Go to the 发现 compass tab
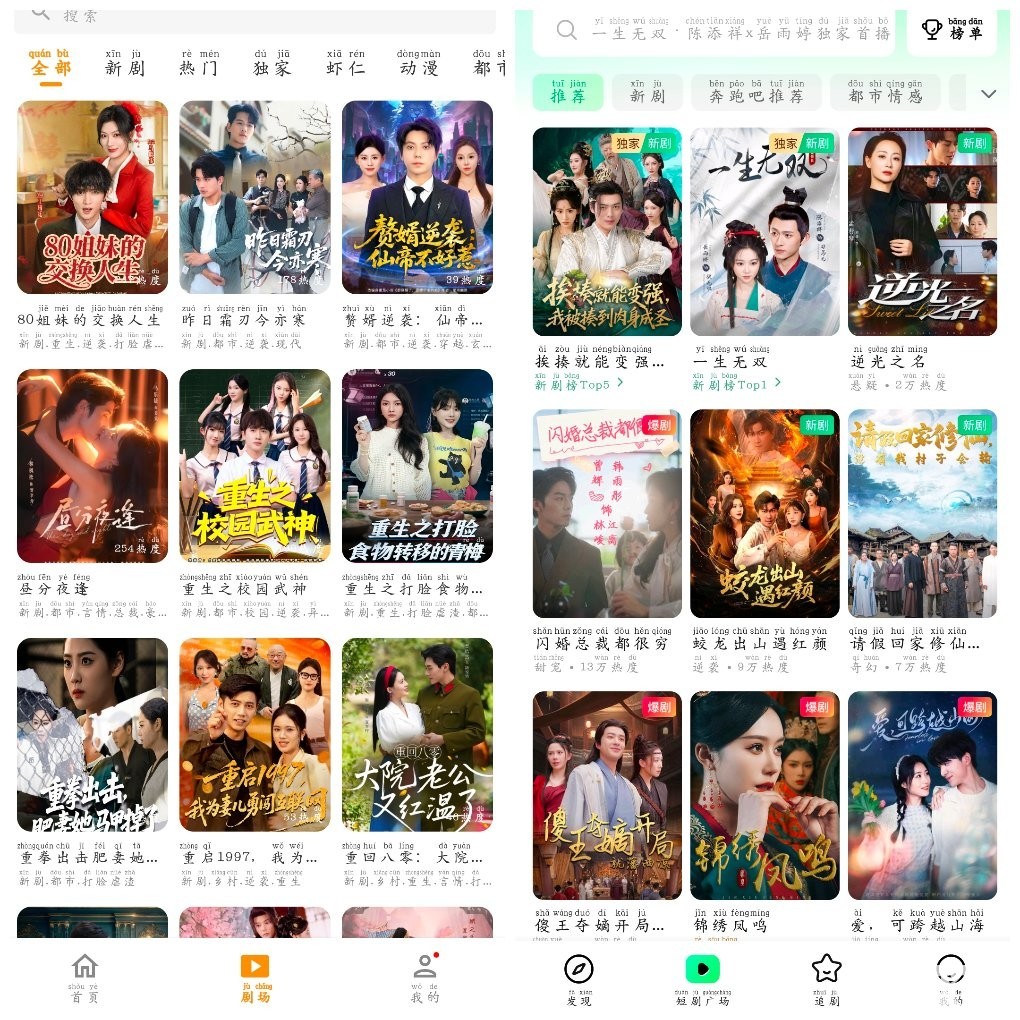The width and height of the screenshot is (1020, 1020). pos(579,977)
